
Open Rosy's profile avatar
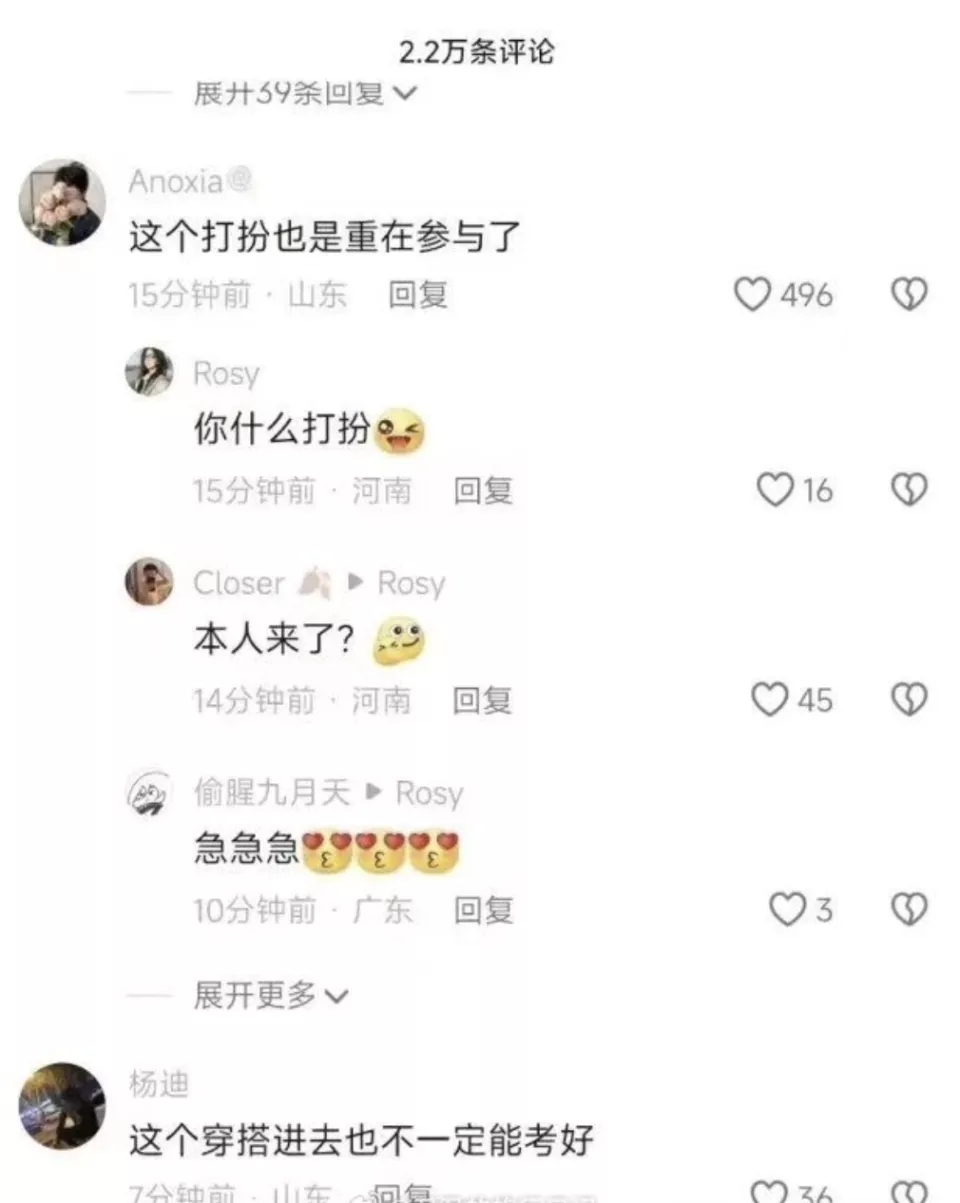click(149, 372)
